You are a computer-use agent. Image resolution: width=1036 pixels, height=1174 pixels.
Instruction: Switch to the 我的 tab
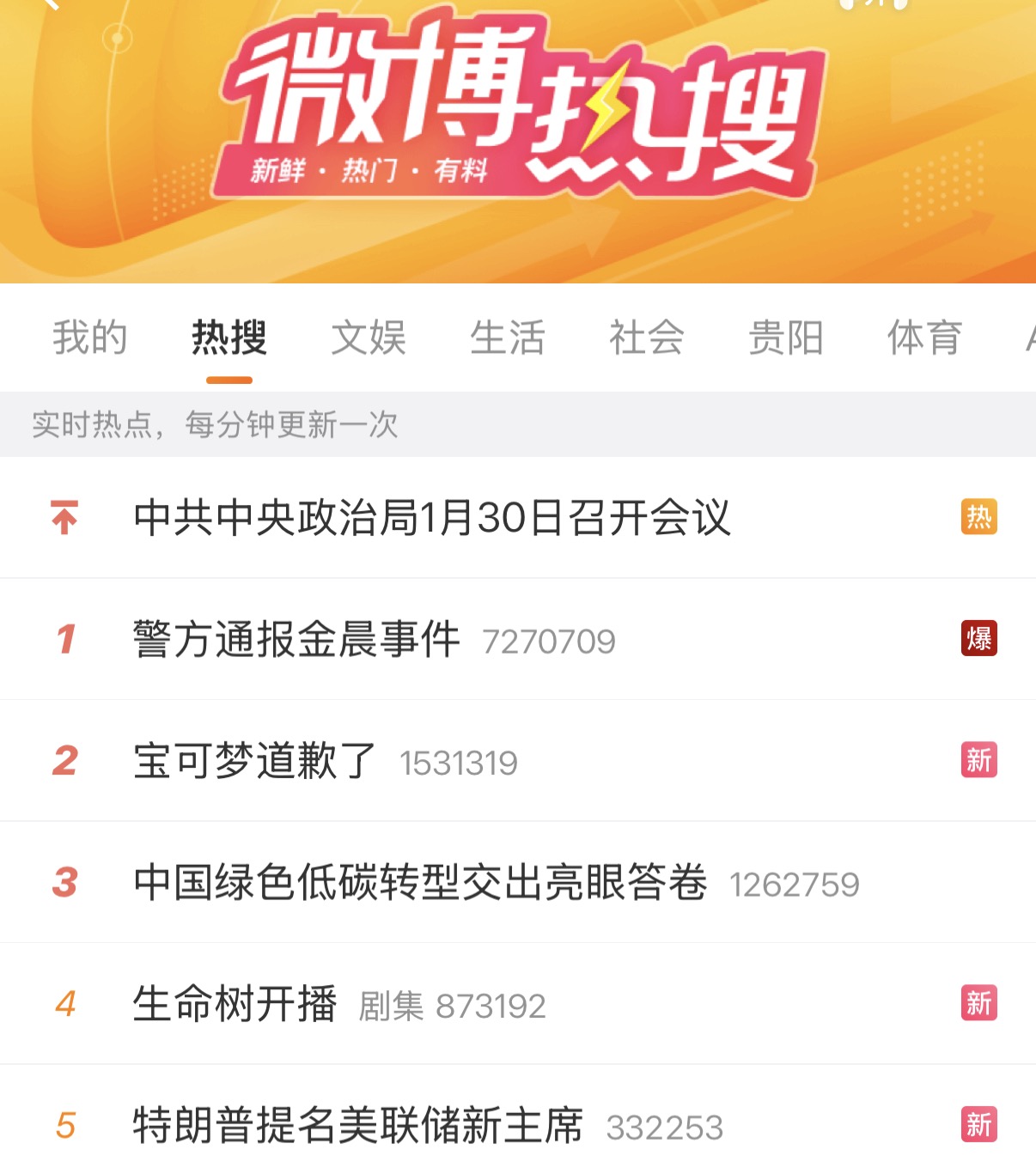click(x=89, y=338)
